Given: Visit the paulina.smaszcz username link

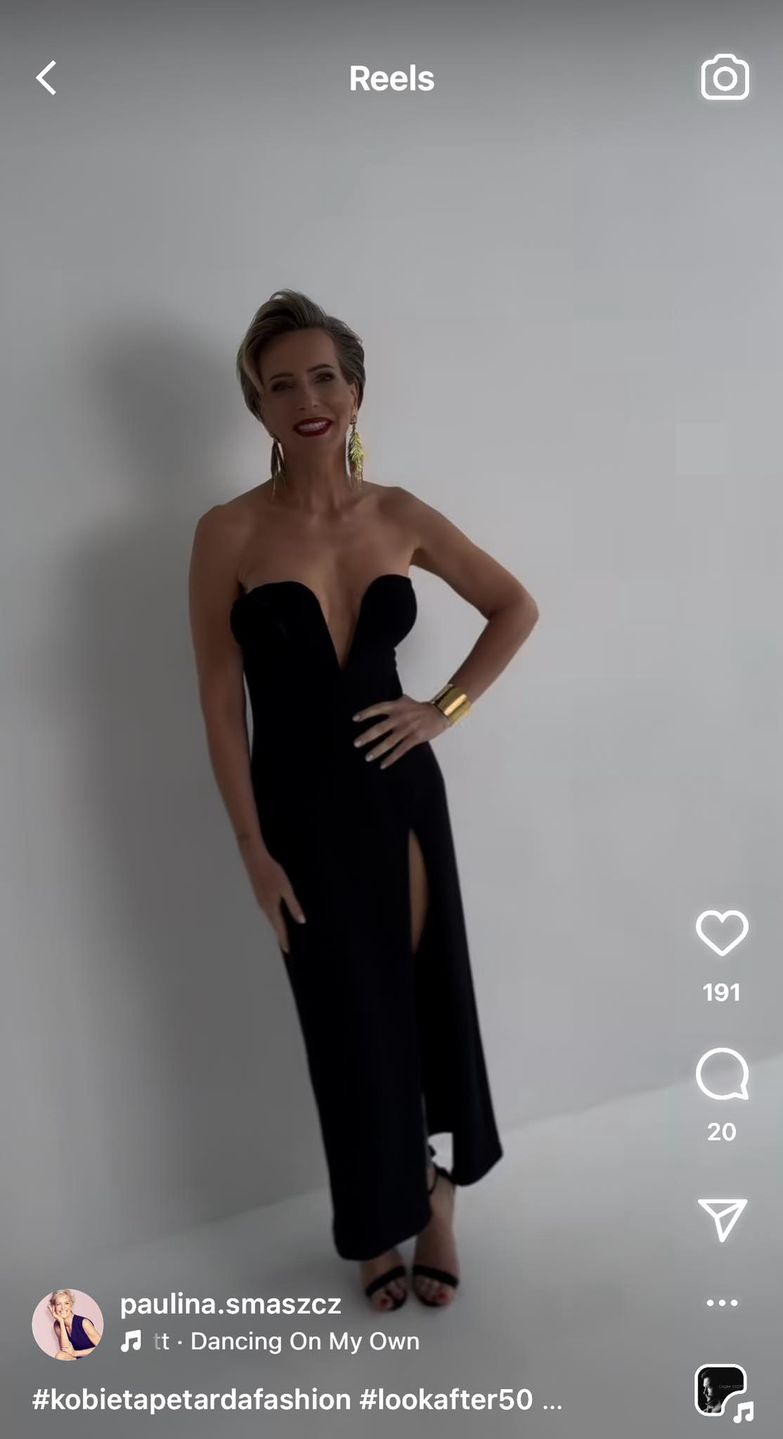Looking at the screenshot, I should point(230,1304).
